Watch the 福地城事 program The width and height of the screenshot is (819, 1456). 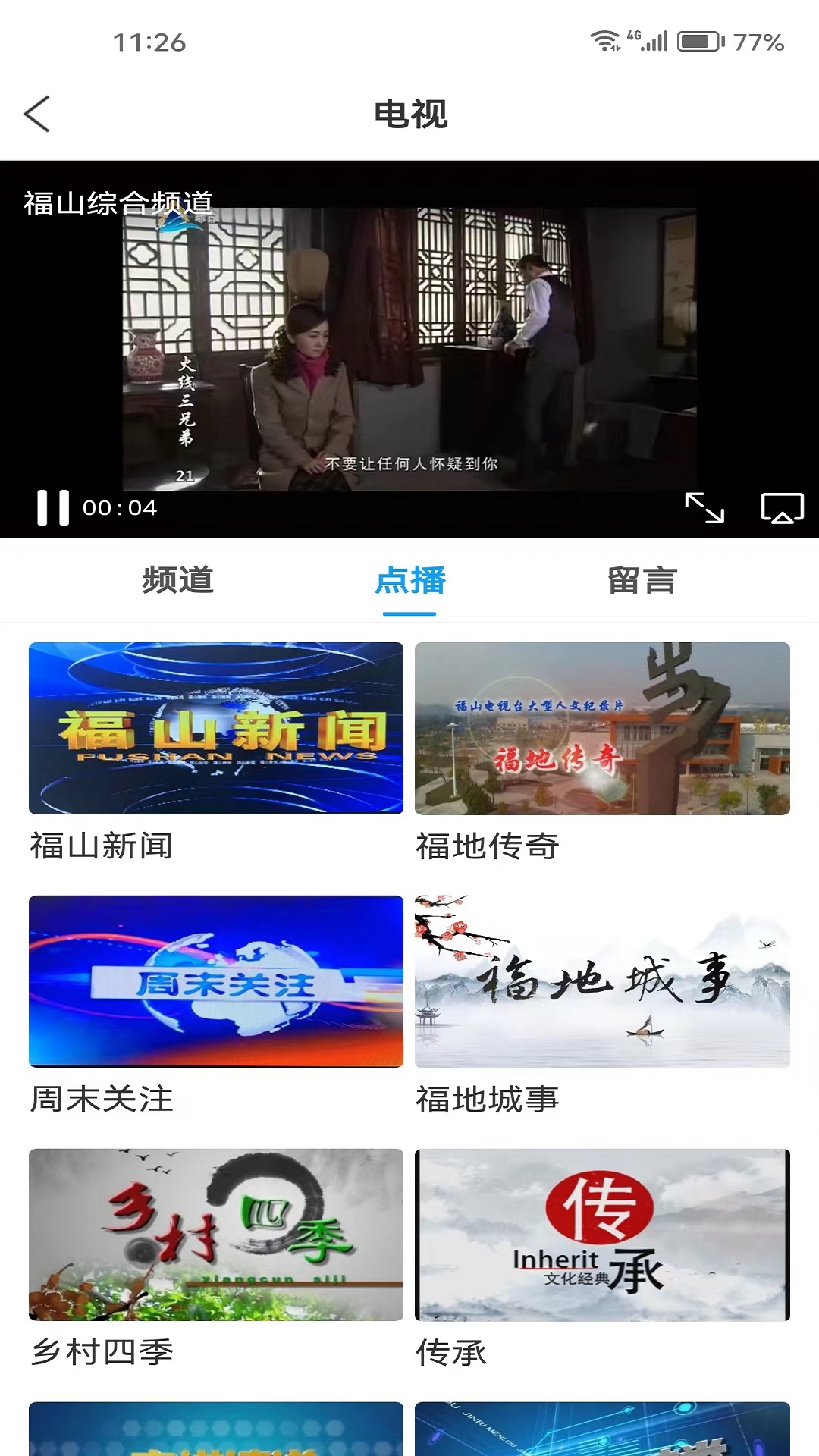pos(602,981)
